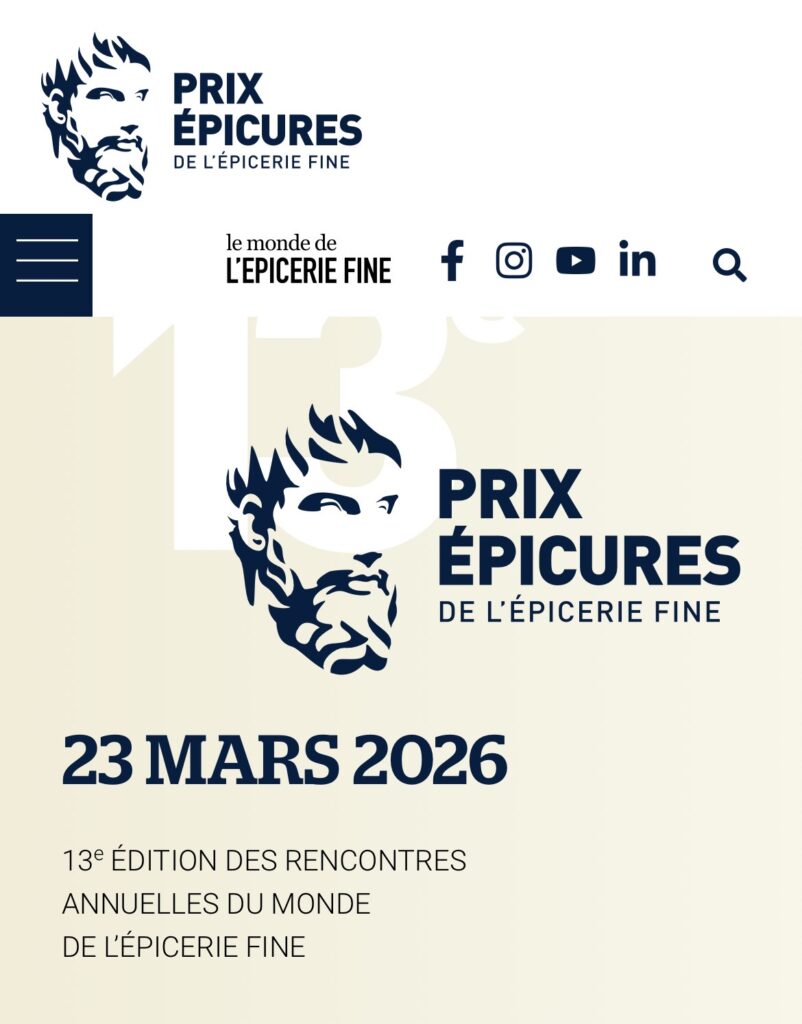This screenshot has width=802, height=1024.
Task: Open the Facebook page
Action: (x=453, y=261)
